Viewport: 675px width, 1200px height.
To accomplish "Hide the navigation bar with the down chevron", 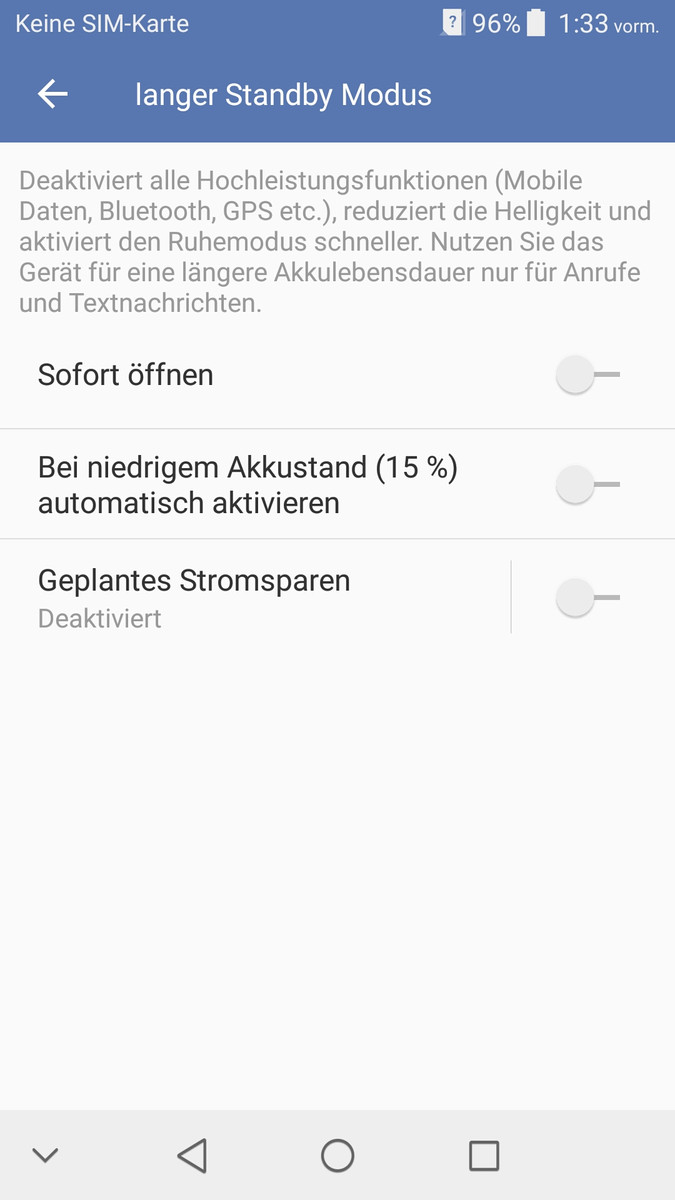I will click(45, 1156).
